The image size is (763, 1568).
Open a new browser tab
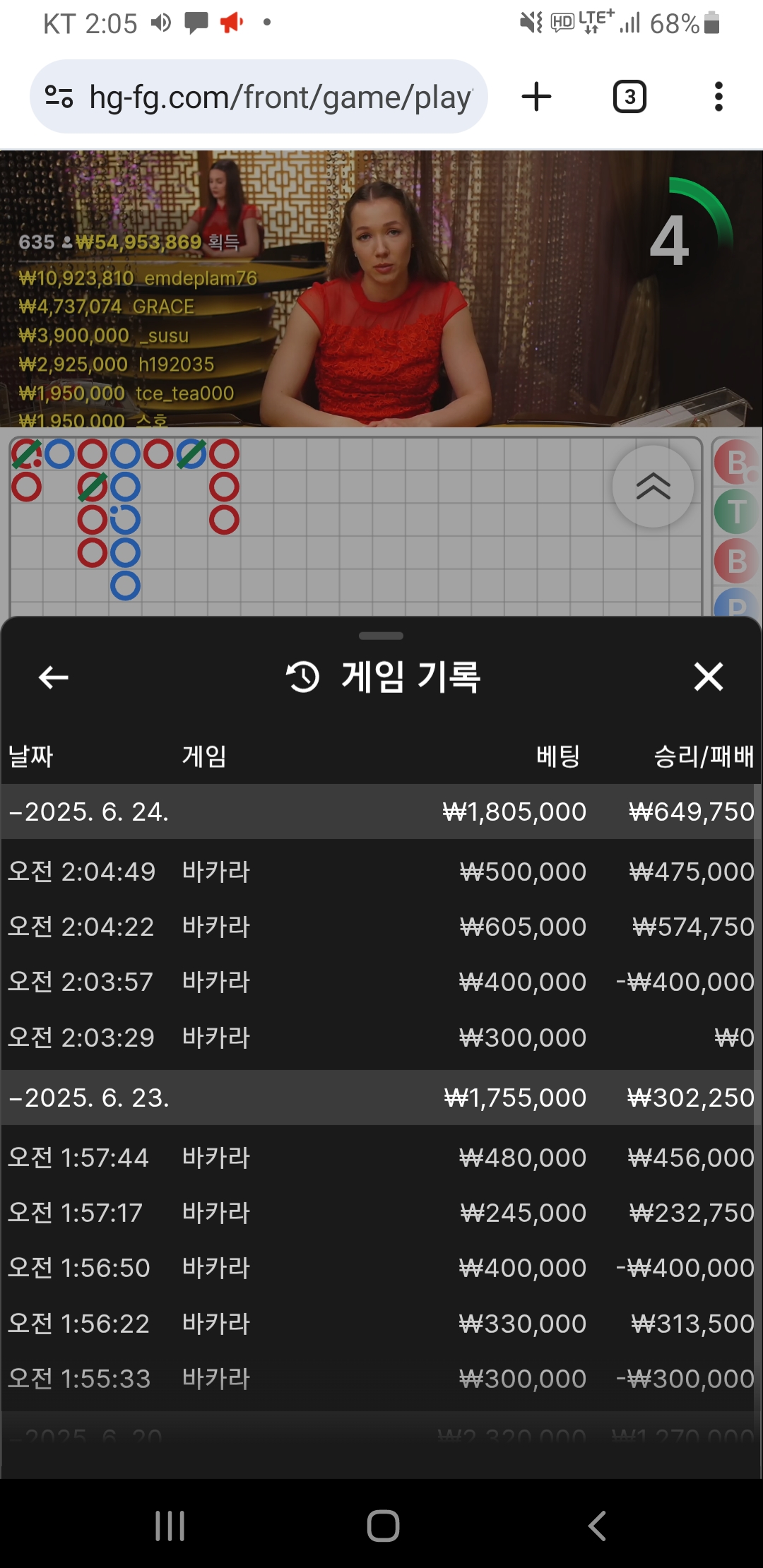tap(536, 97)
